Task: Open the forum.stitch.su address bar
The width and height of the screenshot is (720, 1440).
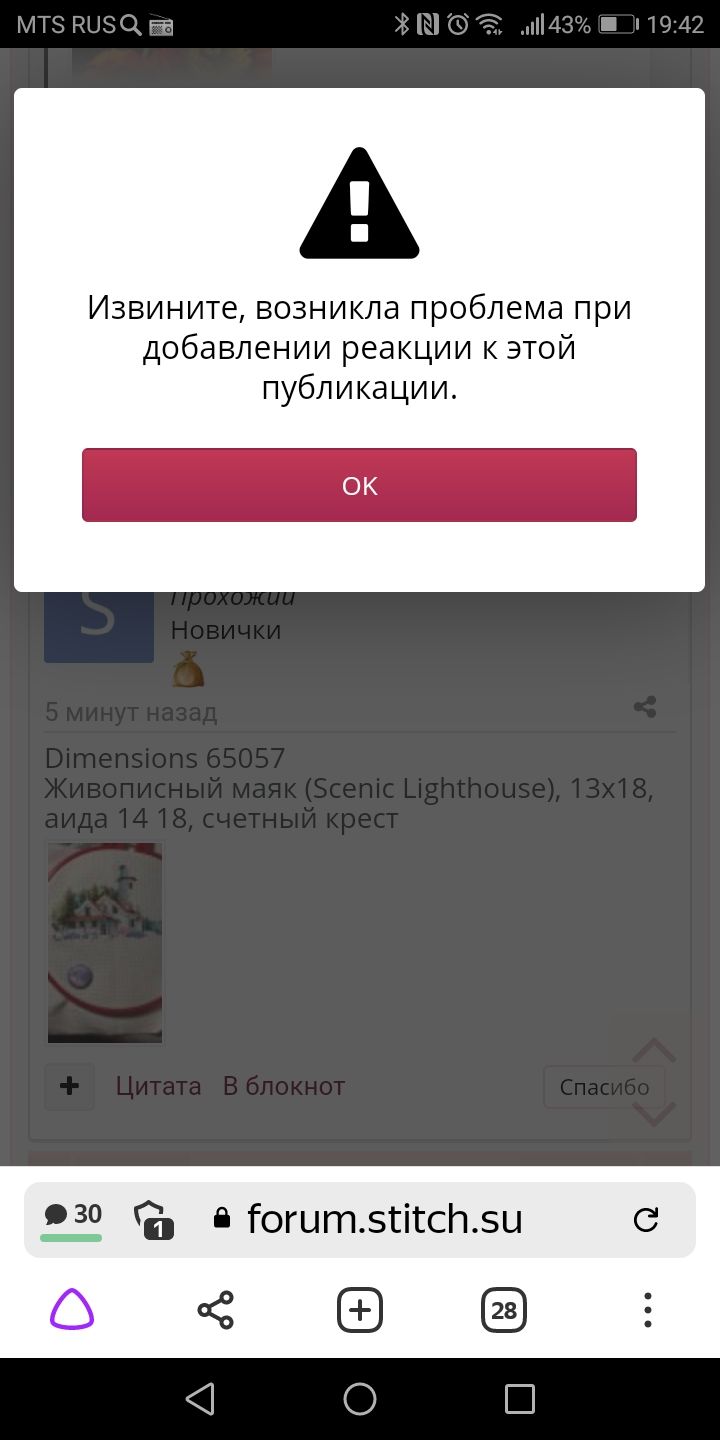Action: point(385,1219)
